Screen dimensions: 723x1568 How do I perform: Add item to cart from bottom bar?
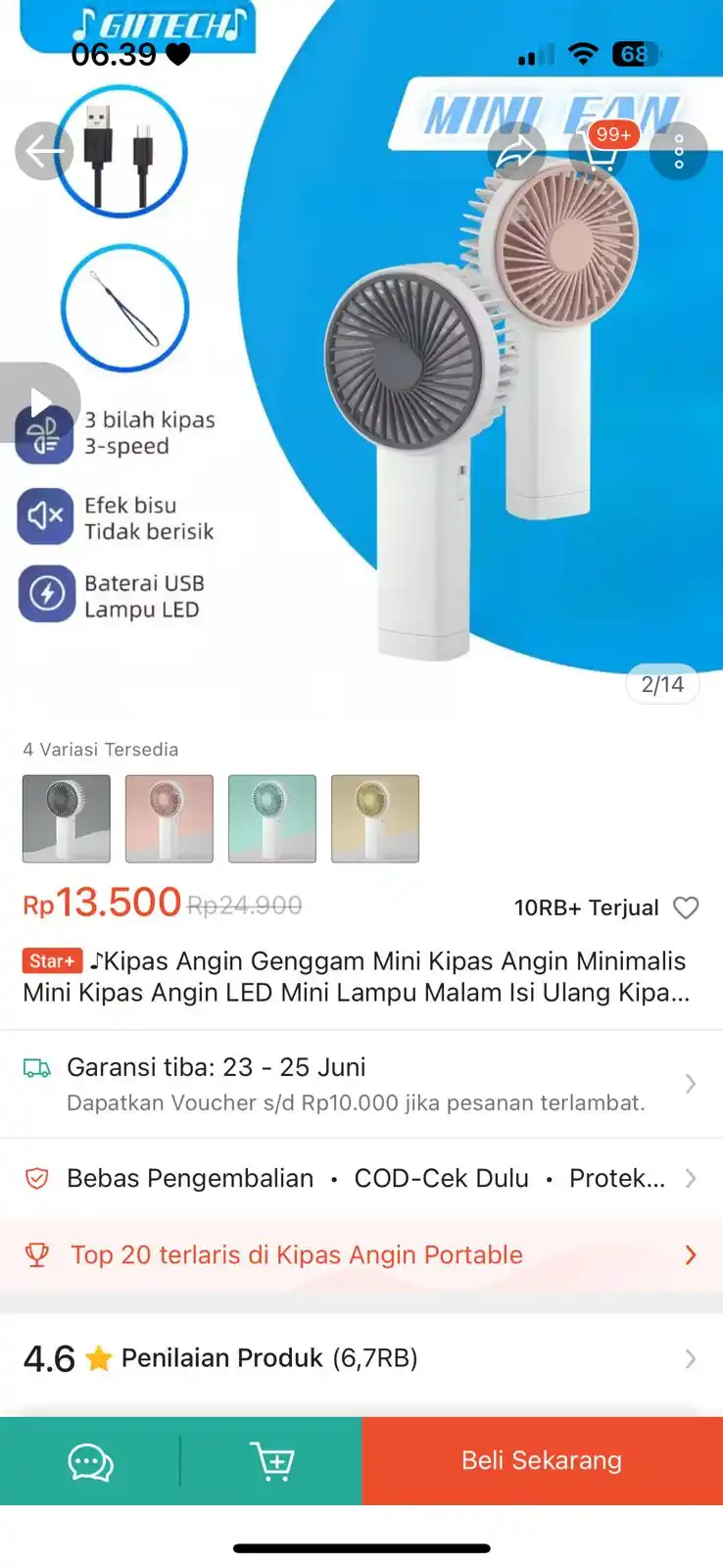(x=271, y=1461)
